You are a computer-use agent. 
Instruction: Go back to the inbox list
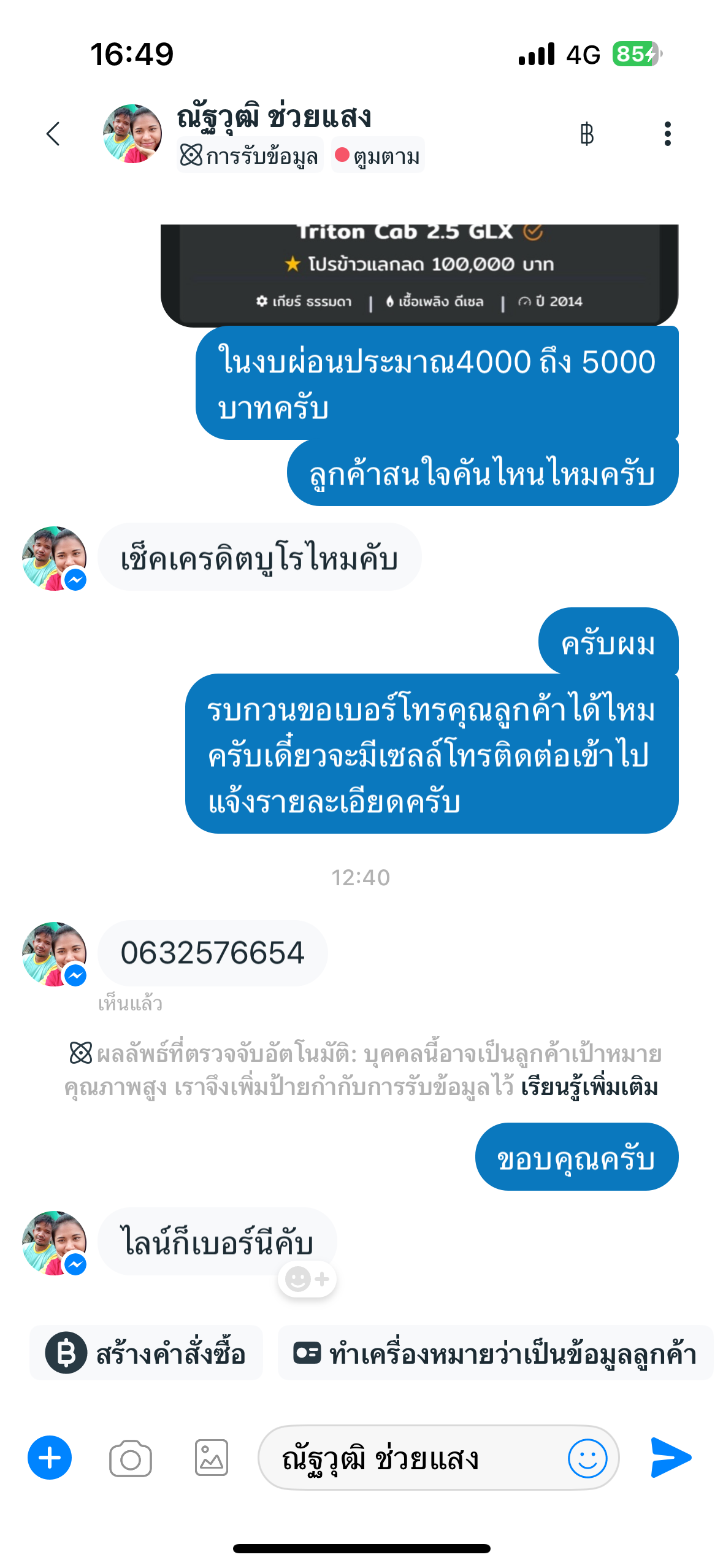click(53, 134)
